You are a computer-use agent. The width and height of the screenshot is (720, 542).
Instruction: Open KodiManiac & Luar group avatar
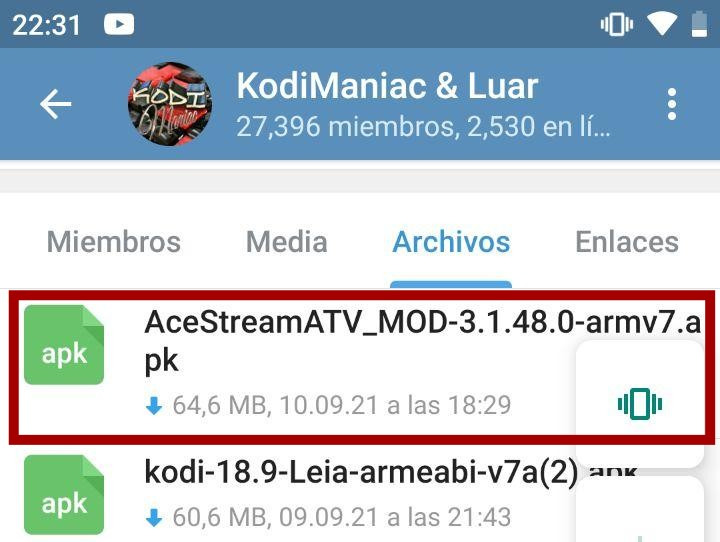pyautogui.click(x=169, y=104)
